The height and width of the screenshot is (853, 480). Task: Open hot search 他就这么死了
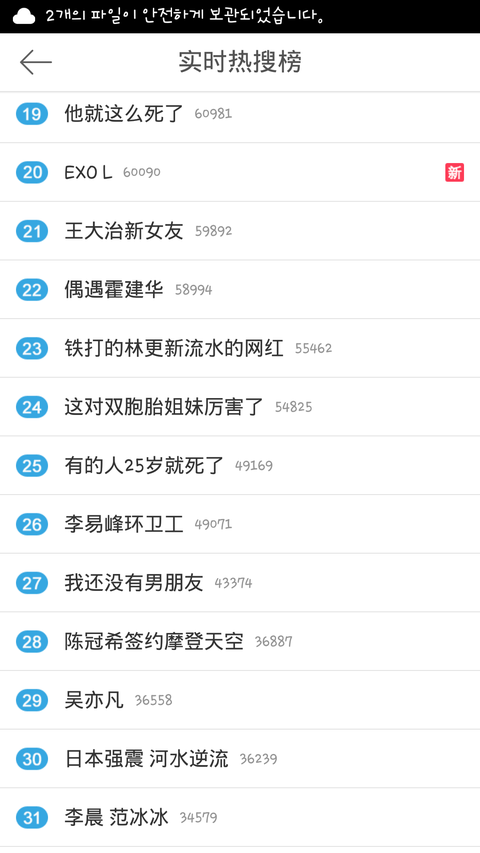[x=240, y=114]
